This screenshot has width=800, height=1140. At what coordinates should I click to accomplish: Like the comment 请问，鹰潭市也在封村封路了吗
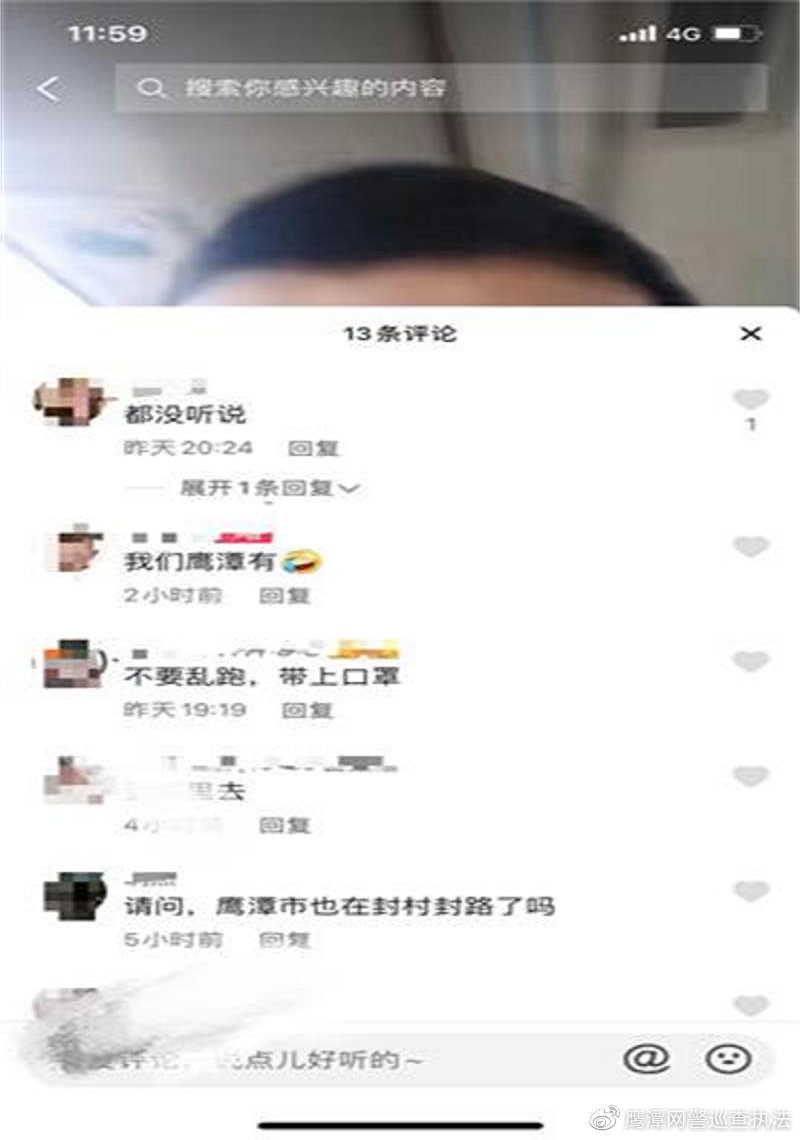click(x=751, y=891)
